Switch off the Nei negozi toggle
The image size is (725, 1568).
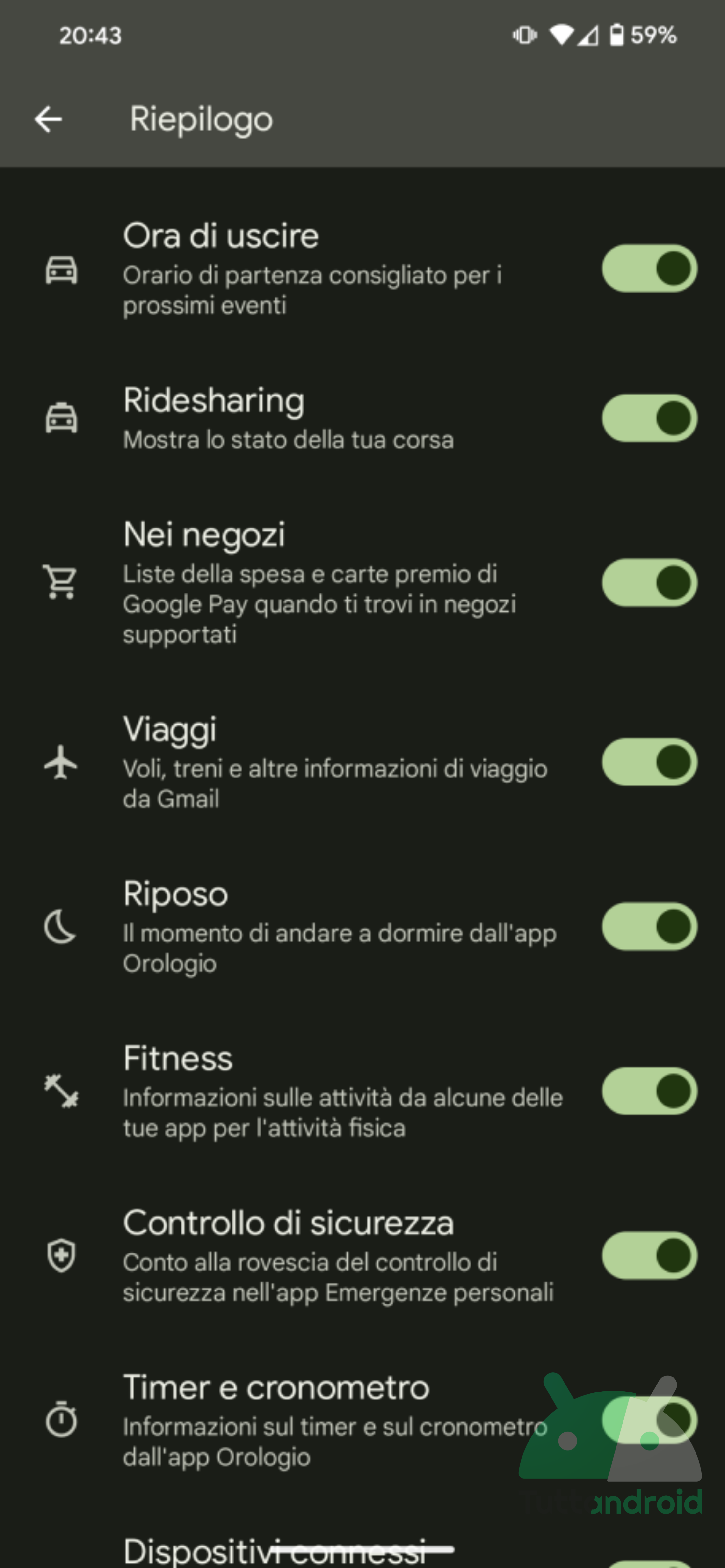tap(650, 583)
